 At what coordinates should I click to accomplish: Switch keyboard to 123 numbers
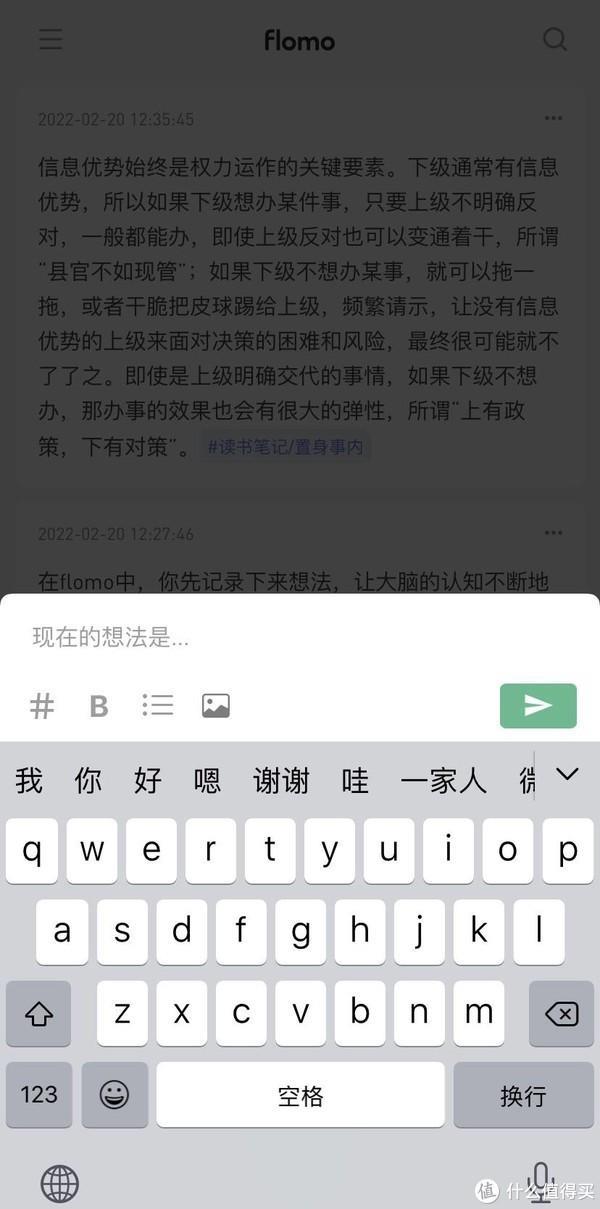point(39,1095)
